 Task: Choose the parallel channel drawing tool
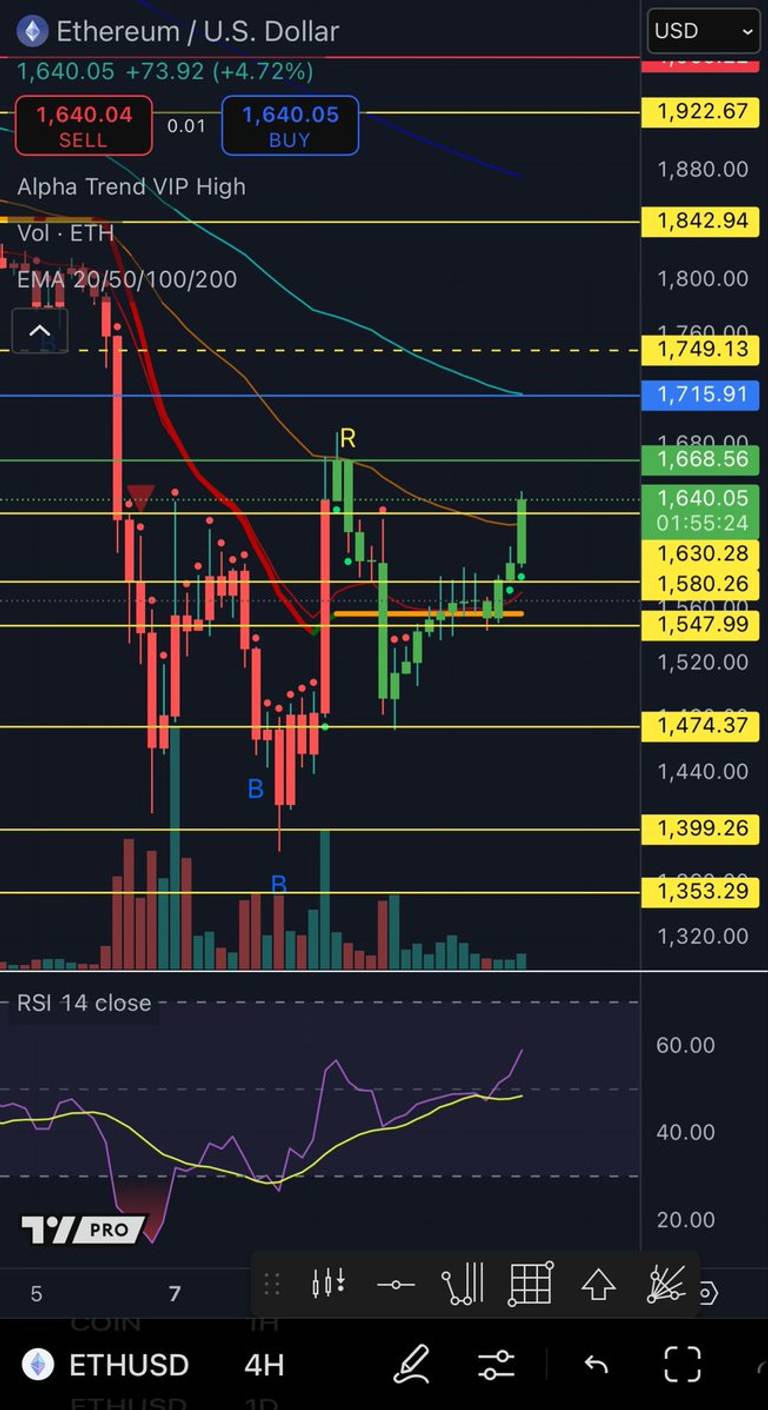pyautogui.click(x=463, y=1283)
